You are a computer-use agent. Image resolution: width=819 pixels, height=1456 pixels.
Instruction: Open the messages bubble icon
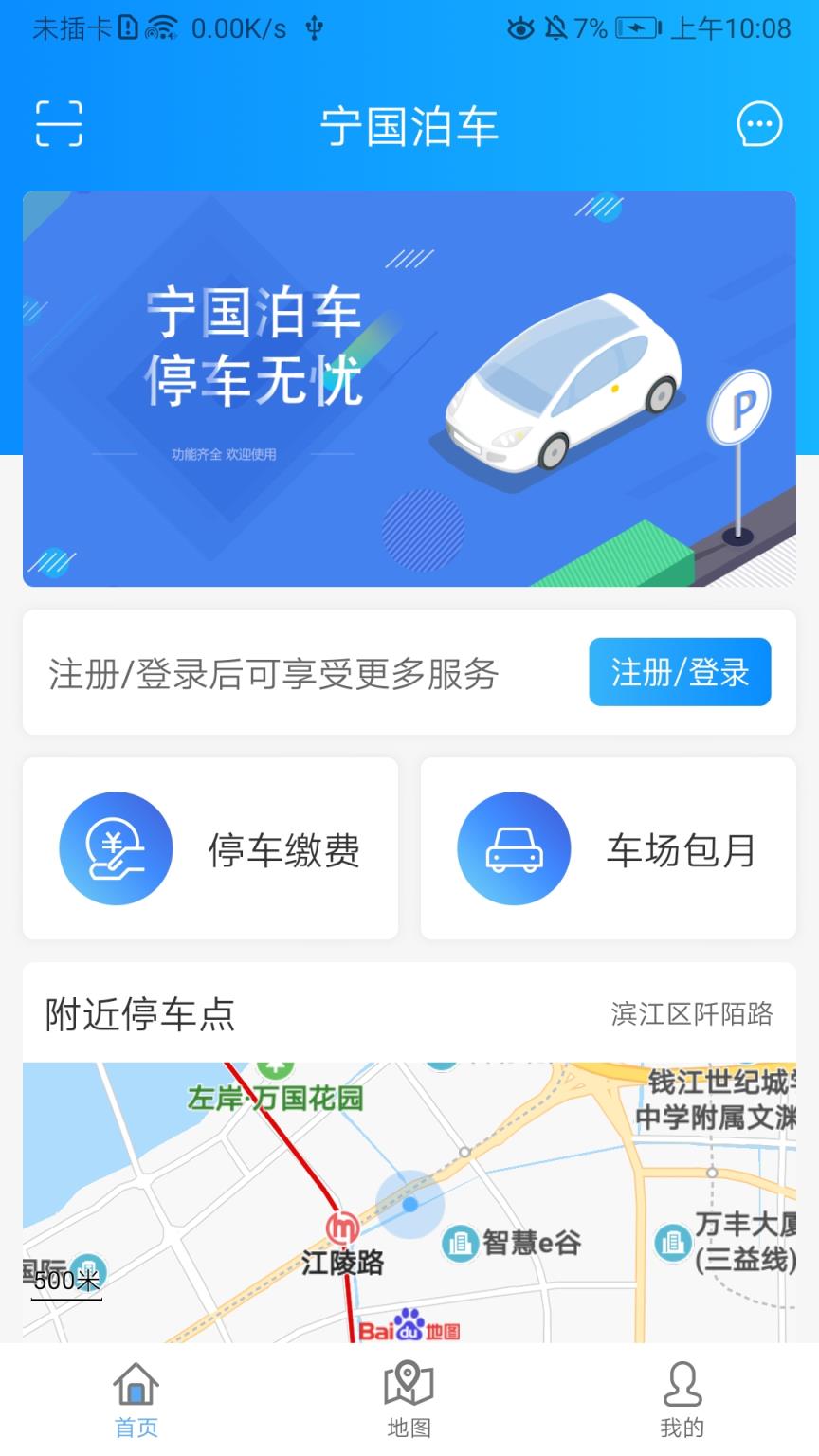[x=757, y=124]
